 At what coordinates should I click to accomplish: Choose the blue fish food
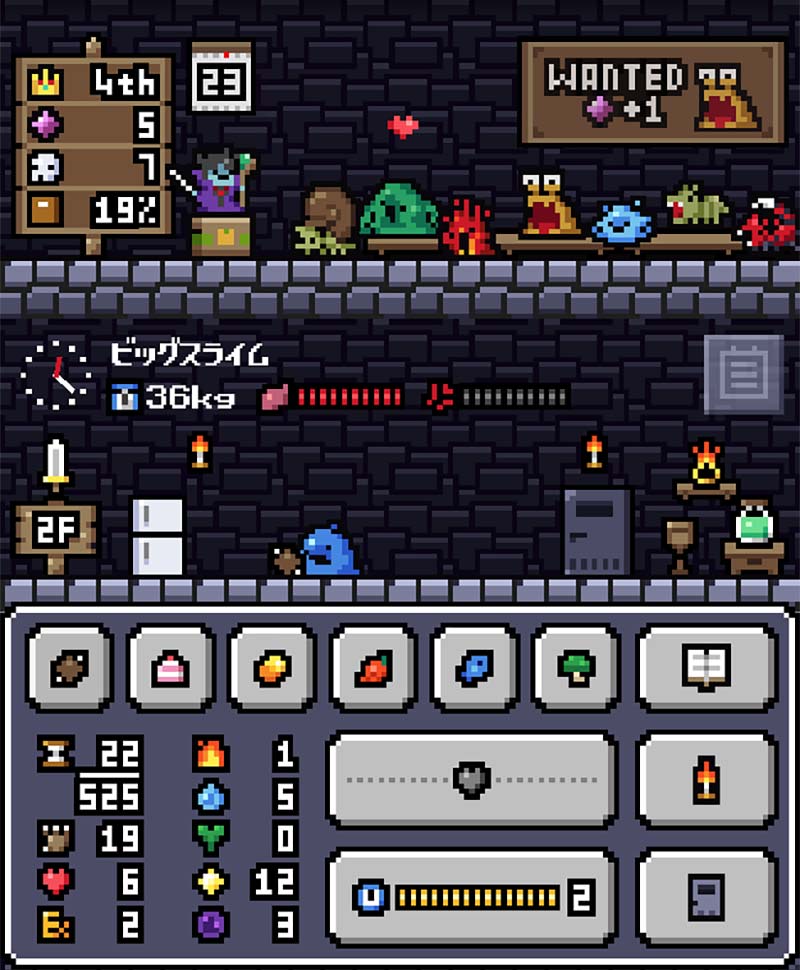coord(474,667)
